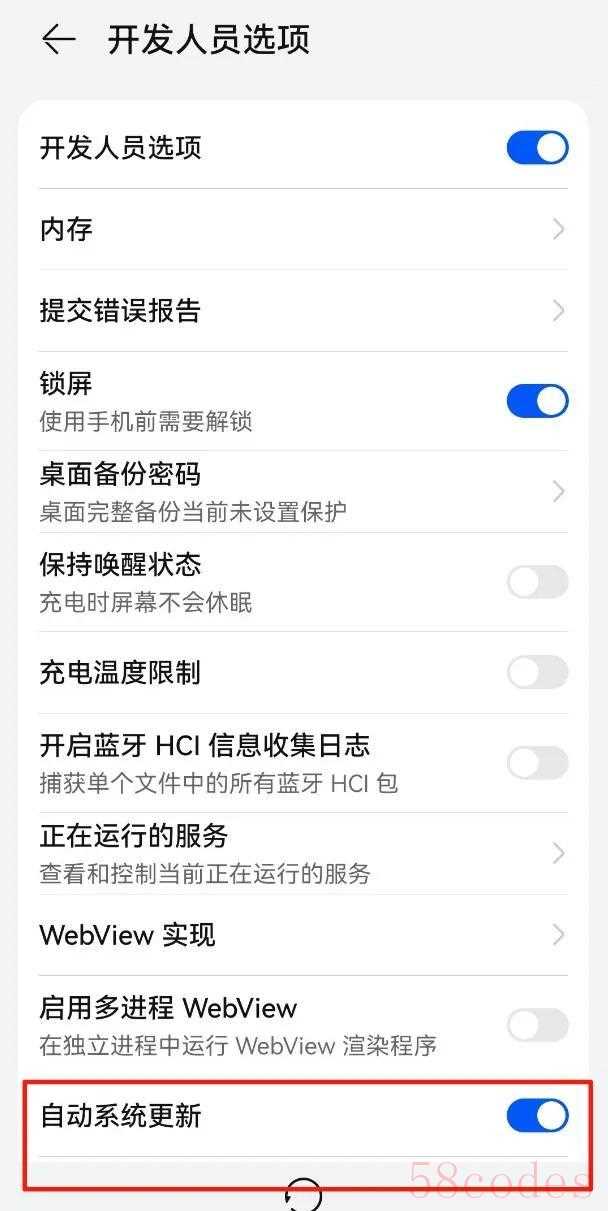Open 桌面备份密码 settings

(302, 490)
